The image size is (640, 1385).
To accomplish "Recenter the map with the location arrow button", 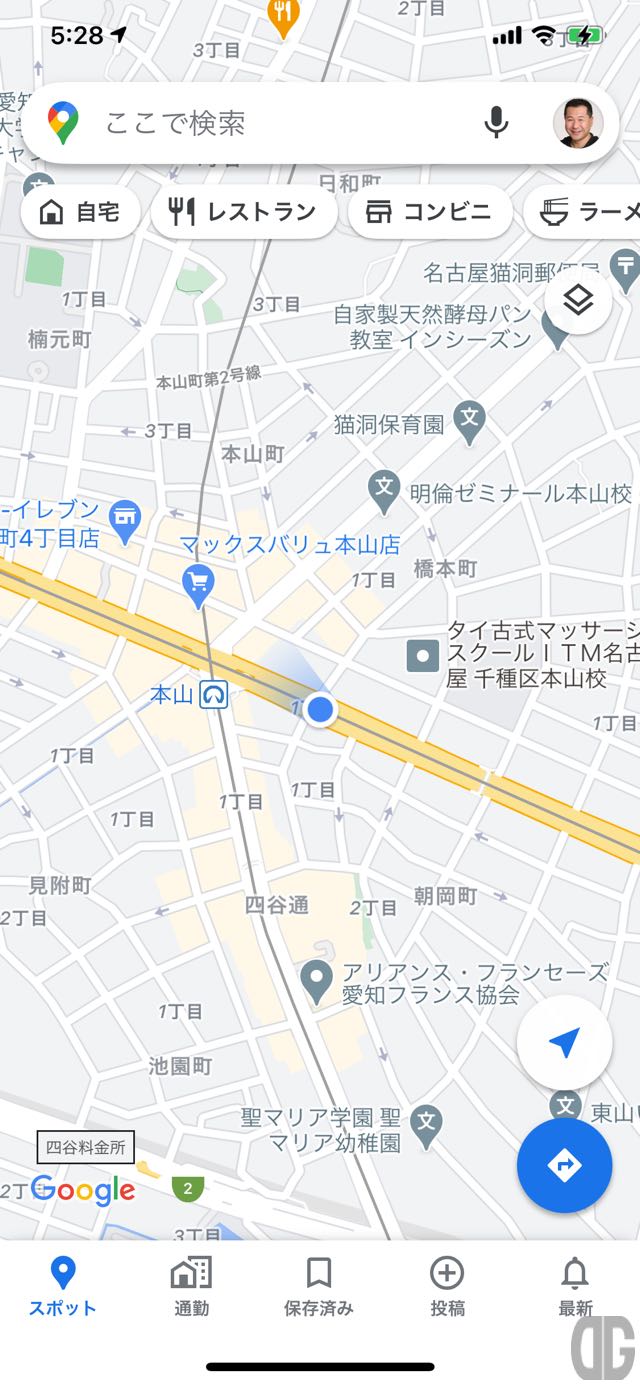I will tap(565, 1043).
